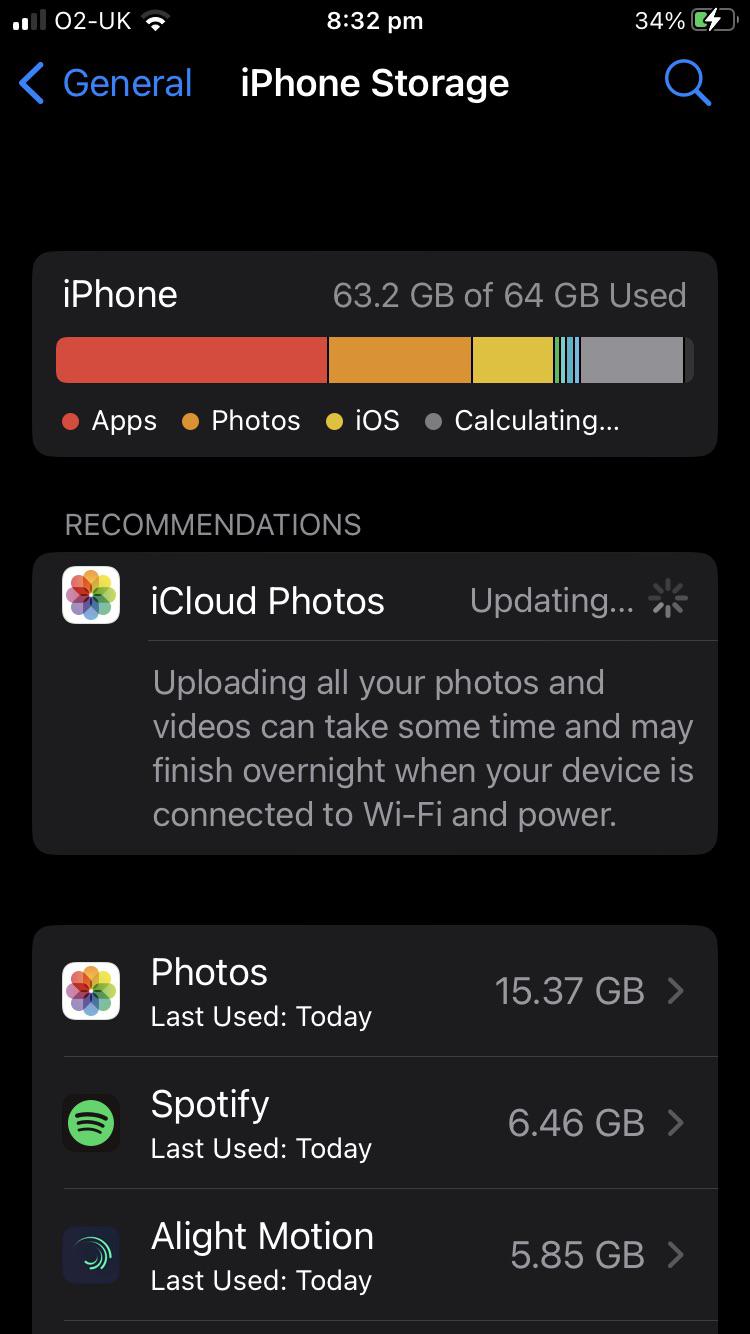Go back to General settings
The image size is (750, 1334).
105,84
